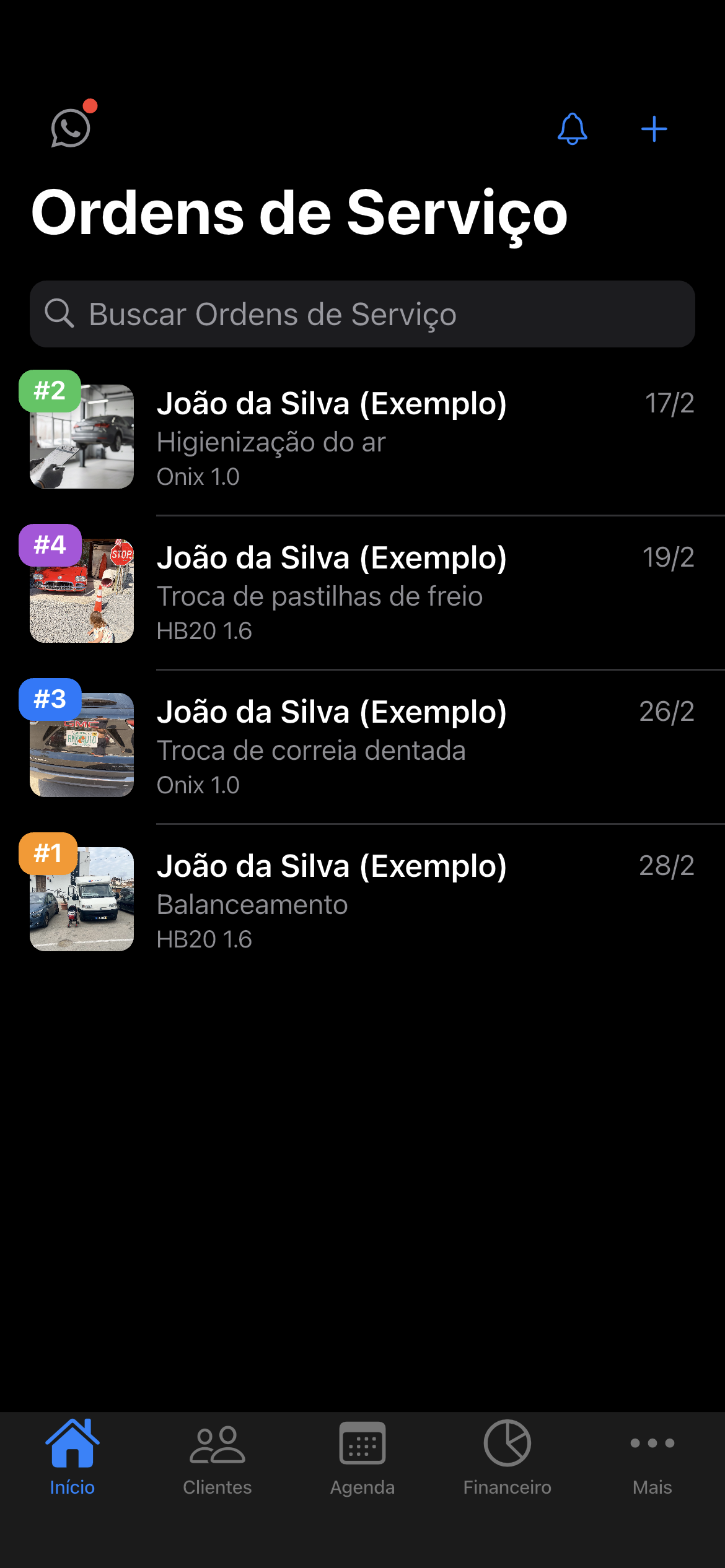Image resolution: width=725 pixels, height=1568 pixels.
Task: Click the purple #4 order badge
Action: (x=50, y=546)
